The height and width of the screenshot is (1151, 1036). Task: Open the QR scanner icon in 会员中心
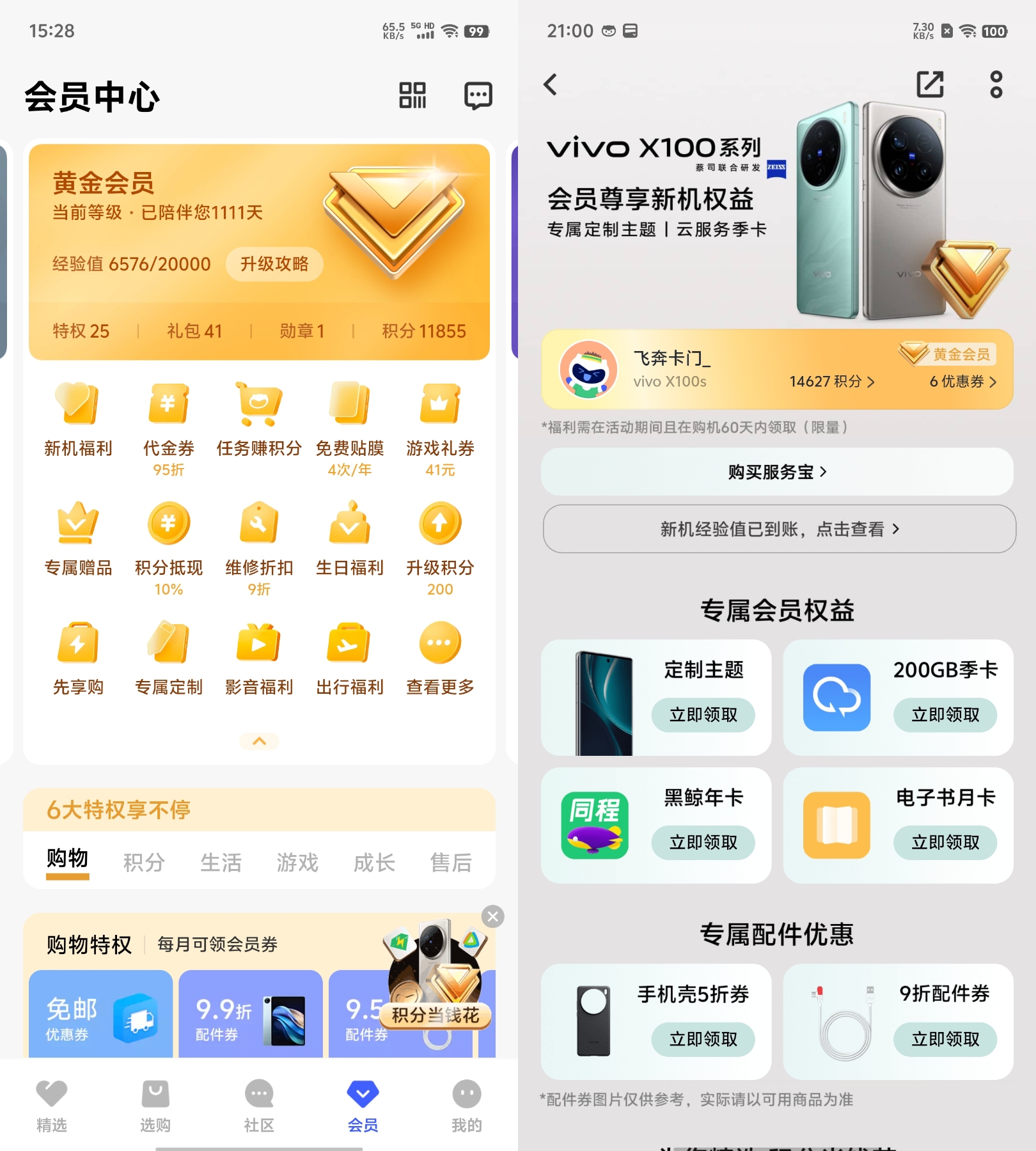click(412, 96)
